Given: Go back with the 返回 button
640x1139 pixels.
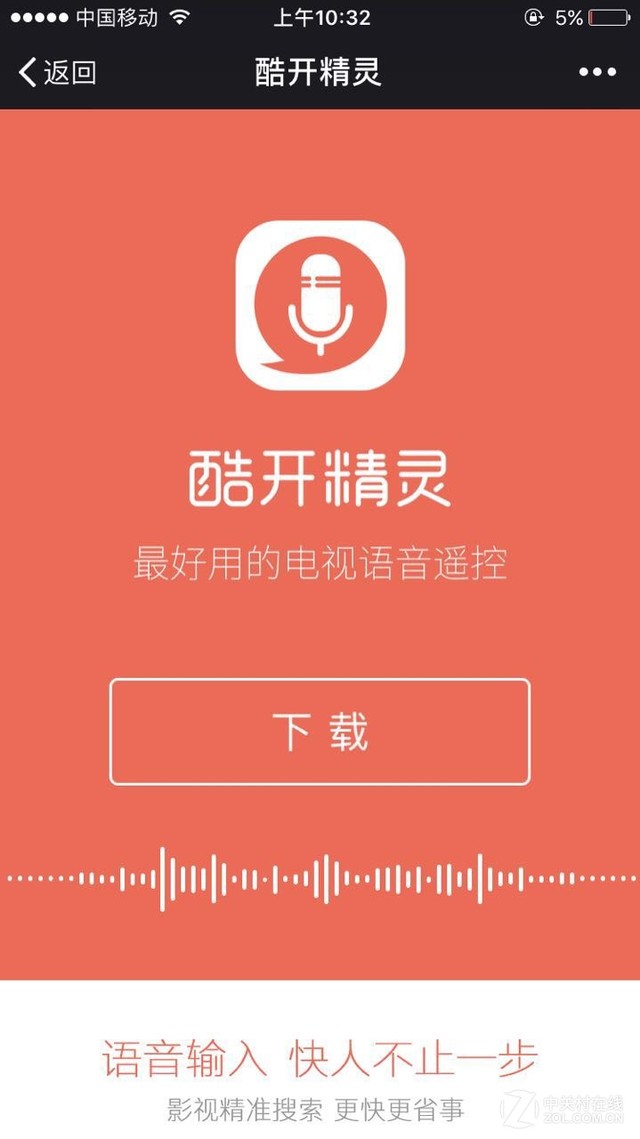Looking at the screenshot, I should [57, 72].
